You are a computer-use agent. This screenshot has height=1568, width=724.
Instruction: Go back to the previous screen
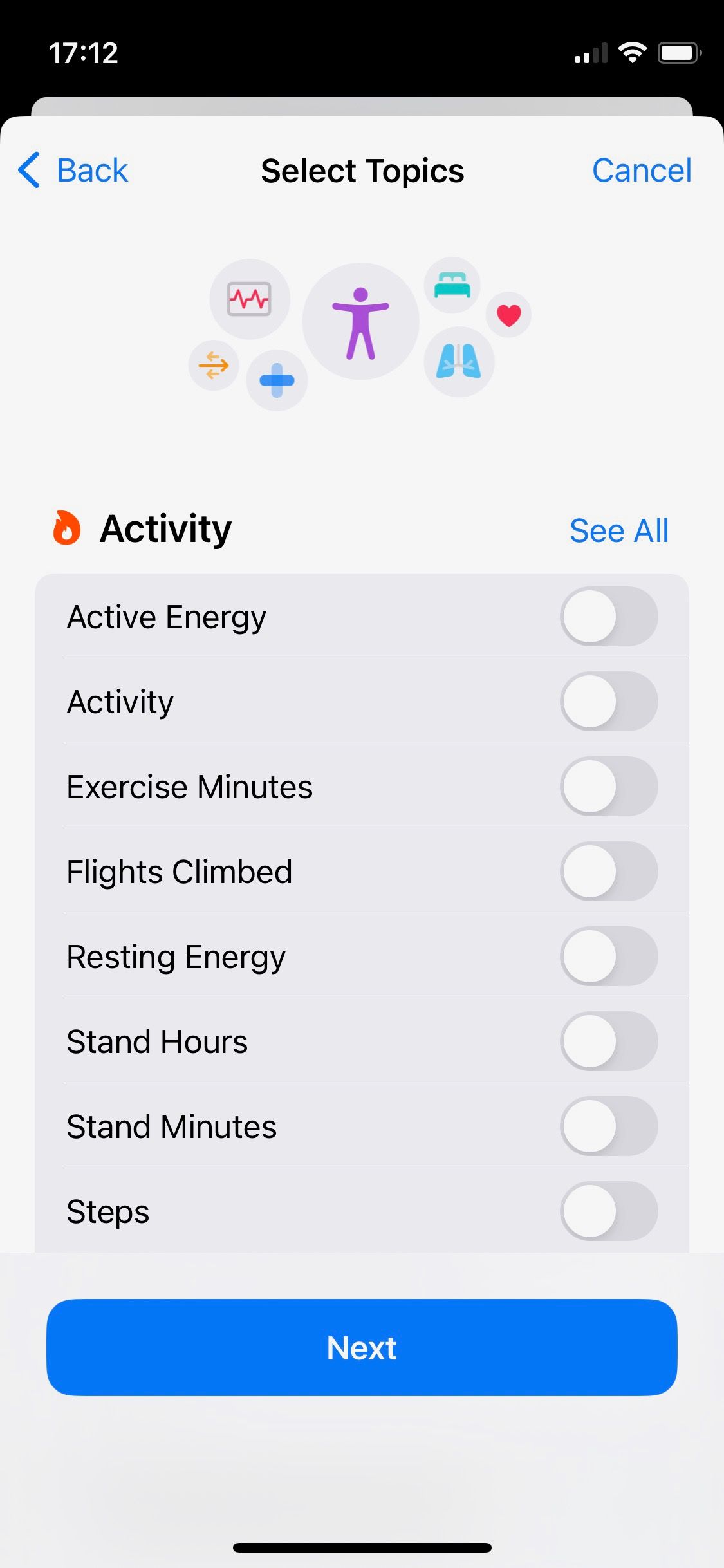[x=73, y=171]
